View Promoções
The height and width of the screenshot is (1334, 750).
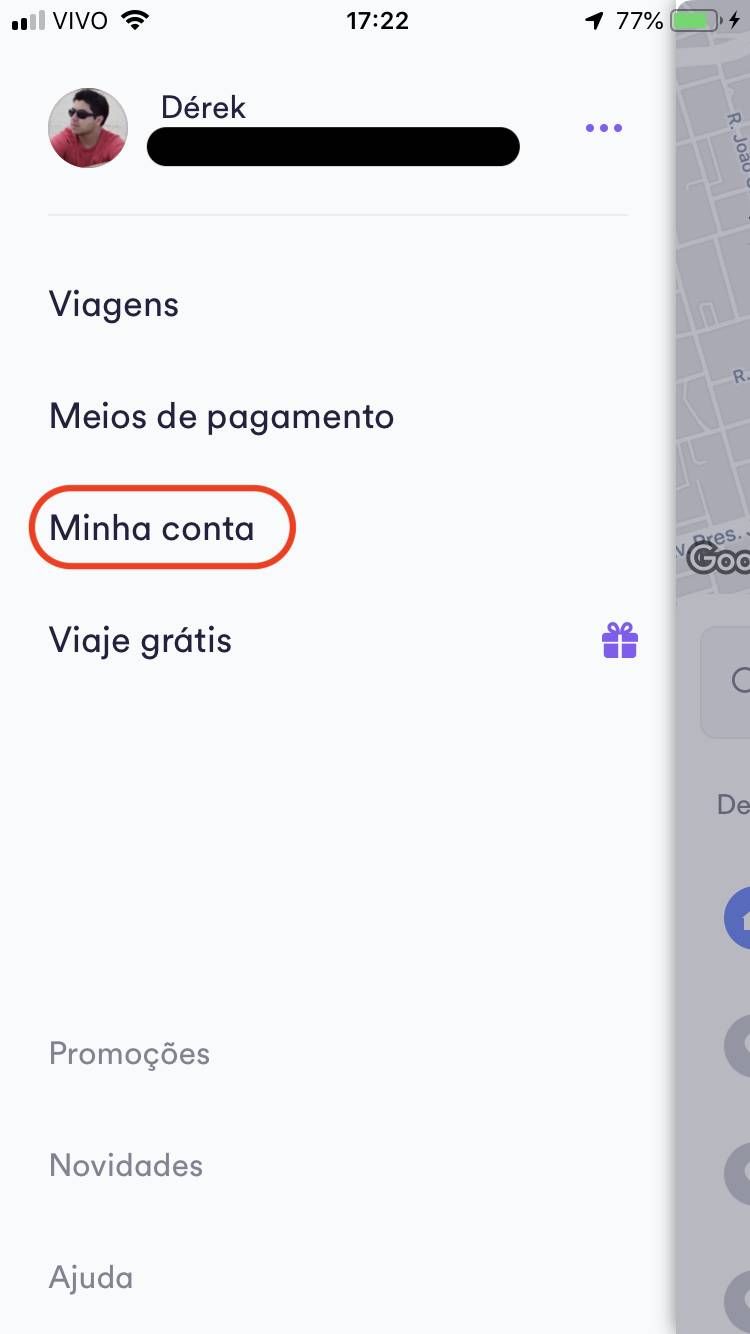[x=129, y=1053]
